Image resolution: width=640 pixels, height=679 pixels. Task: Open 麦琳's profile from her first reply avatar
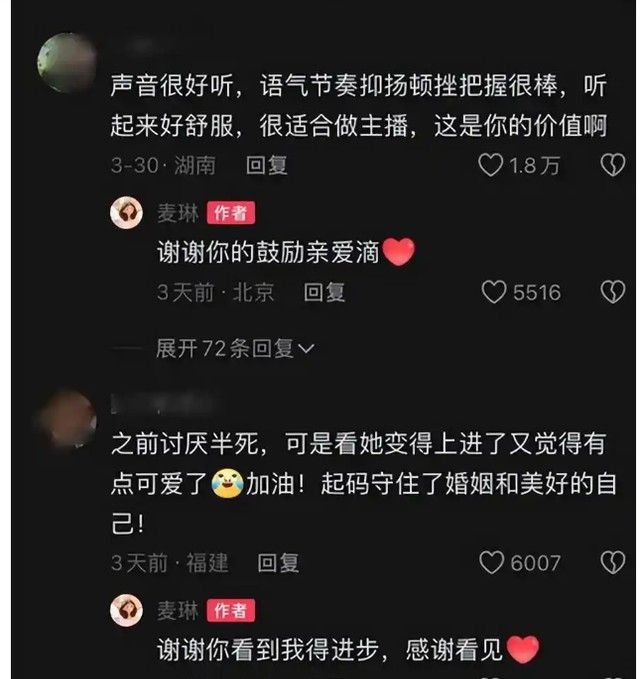point(127,213)
